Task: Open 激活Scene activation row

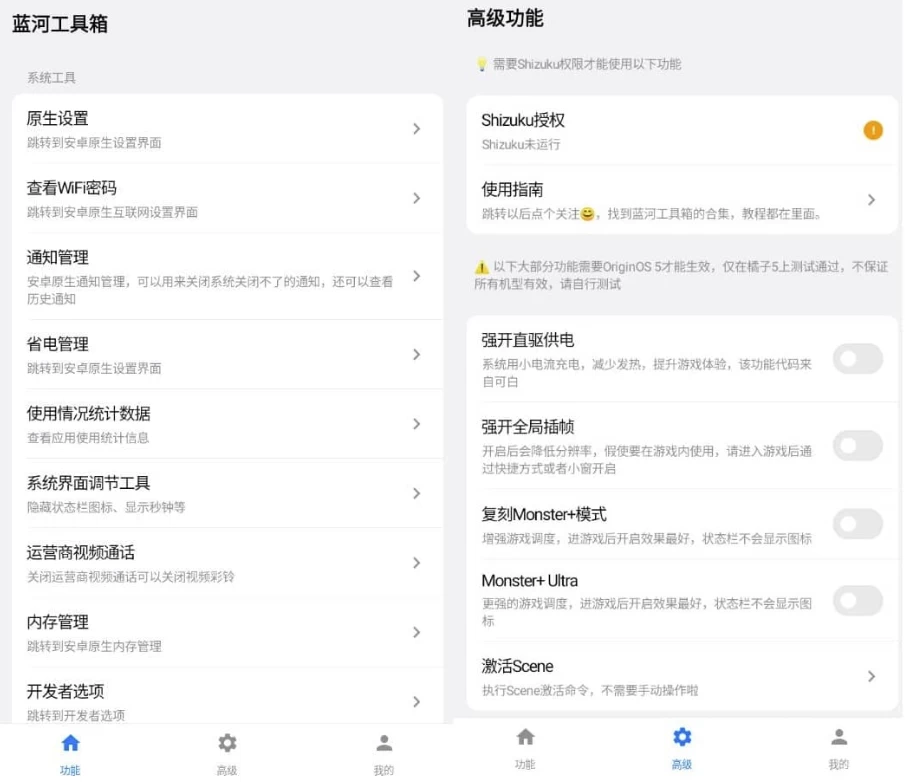Action: click(x=680, y=676)
